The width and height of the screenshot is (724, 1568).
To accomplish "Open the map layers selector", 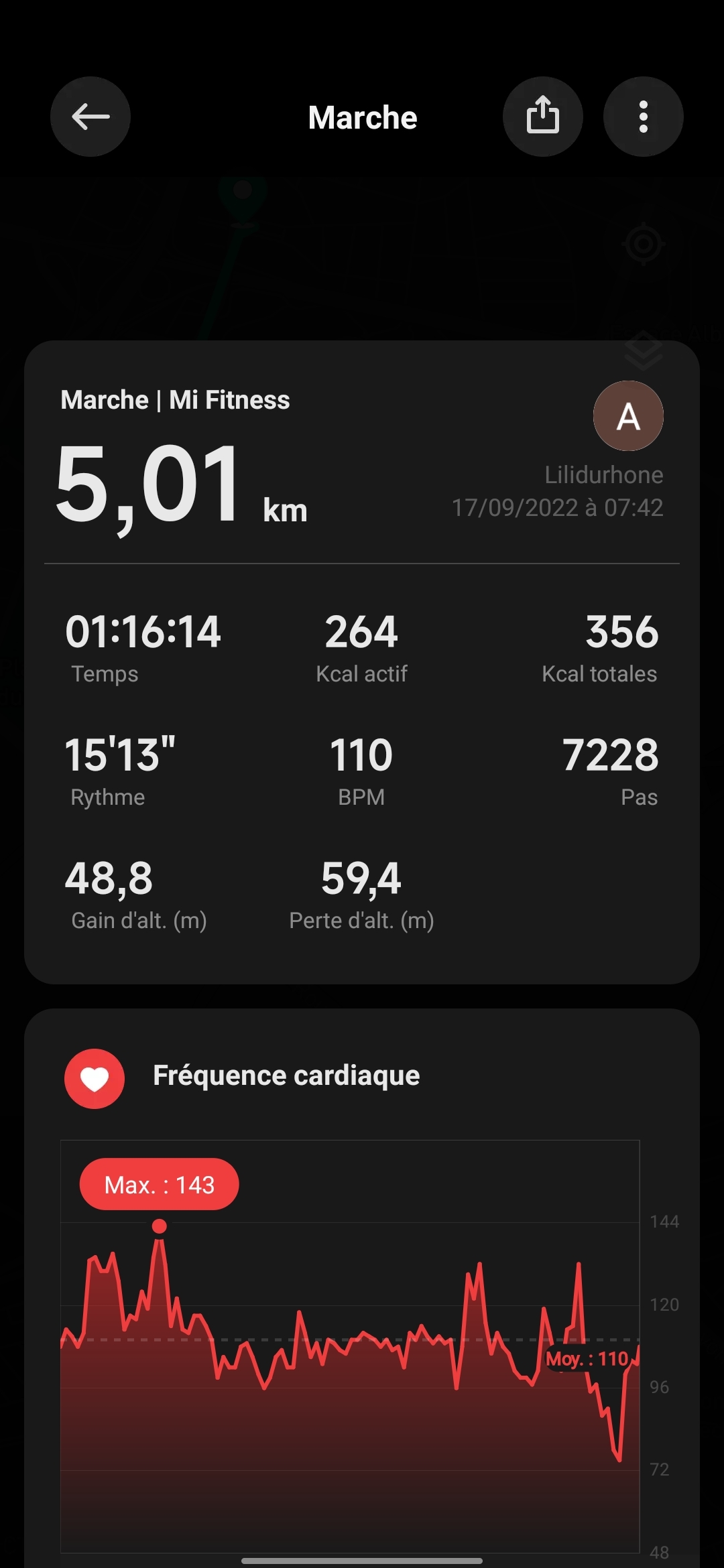I will coord(643,350).
